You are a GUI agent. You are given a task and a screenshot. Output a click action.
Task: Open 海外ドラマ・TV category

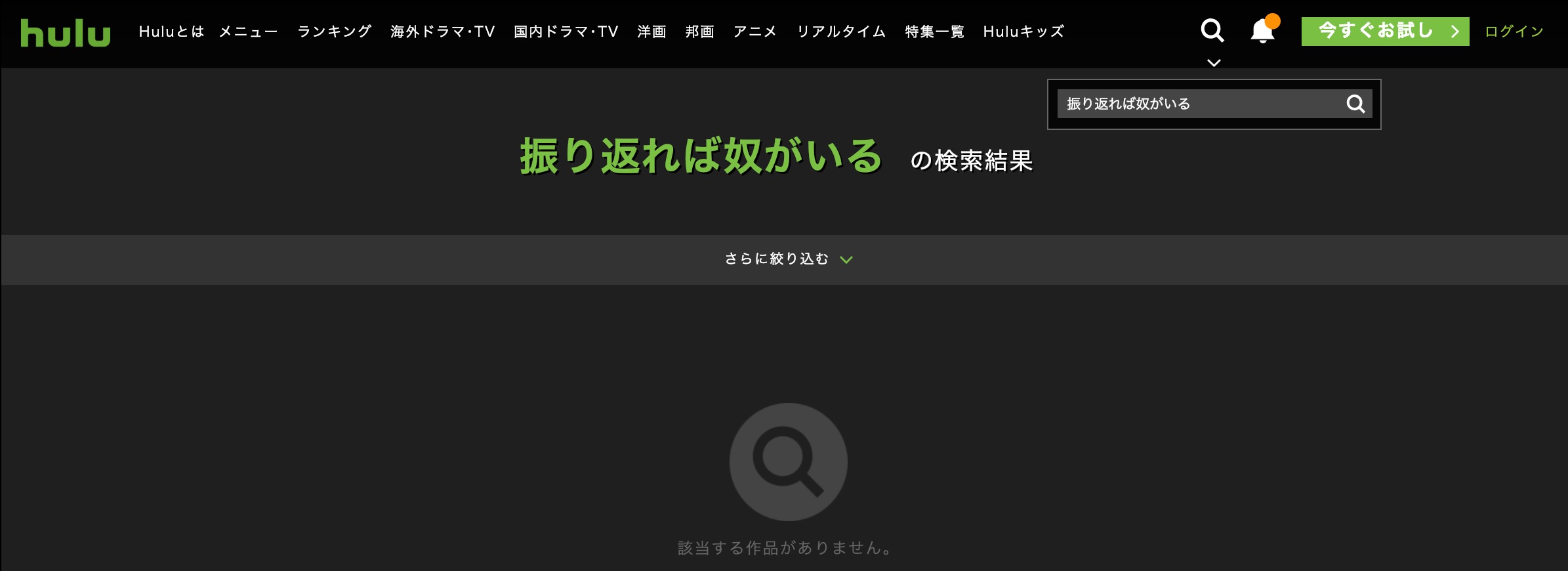click(442, 32)
